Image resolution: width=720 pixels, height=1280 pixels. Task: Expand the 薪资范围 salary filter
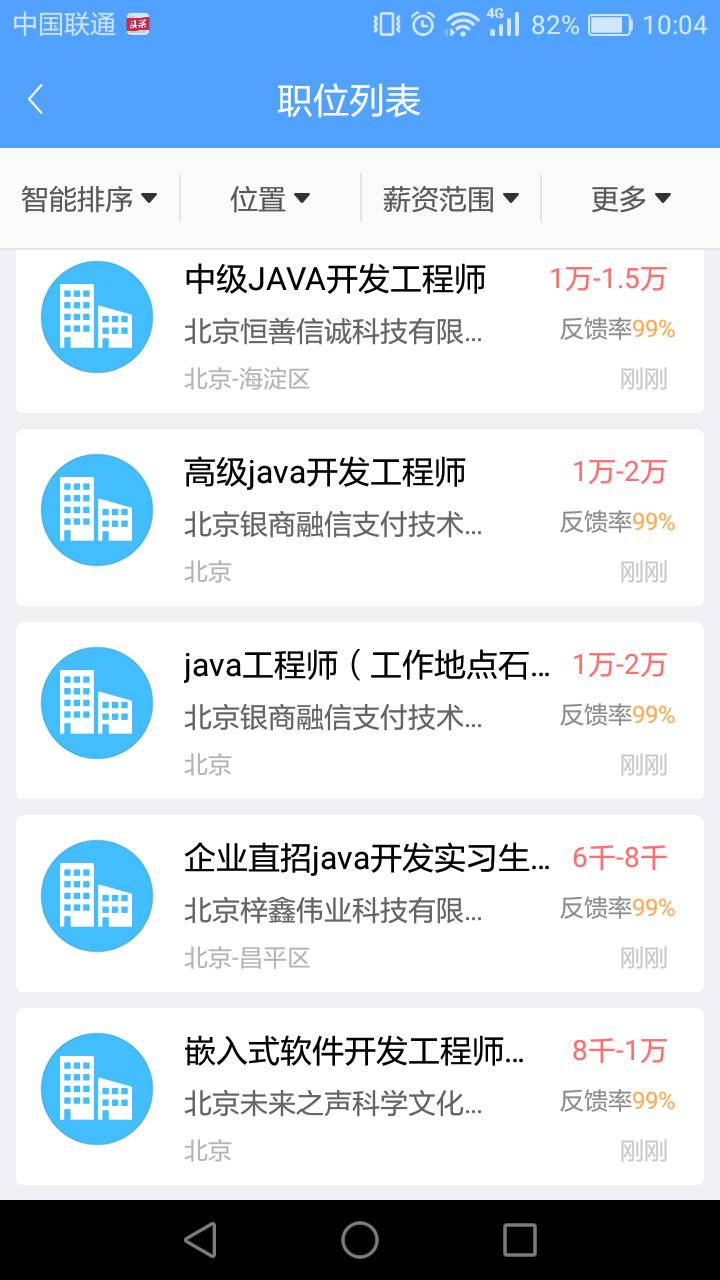[x=450, y=199]
